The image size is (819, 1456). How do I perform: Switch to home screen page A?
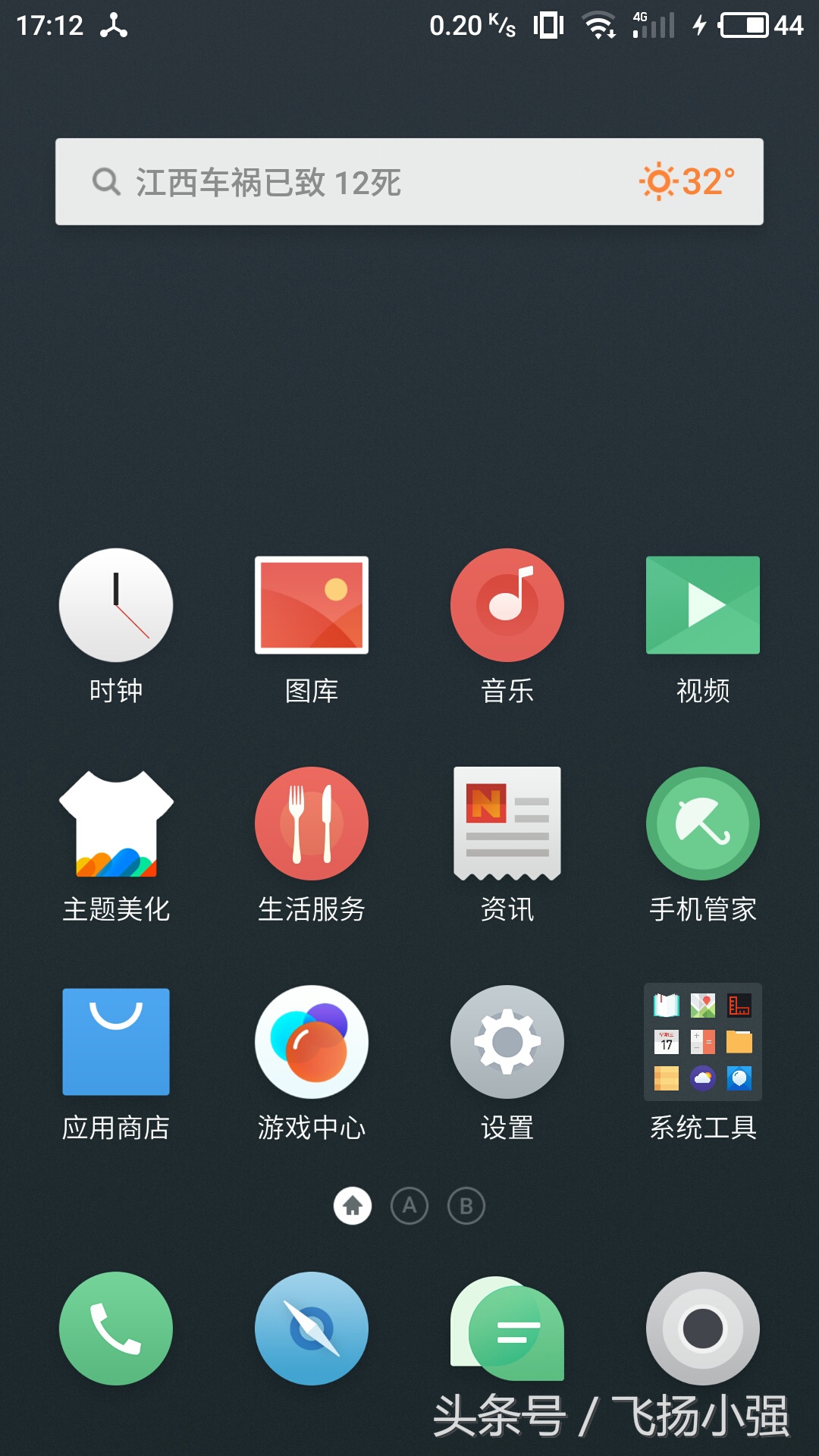[x=410, y=1206]
